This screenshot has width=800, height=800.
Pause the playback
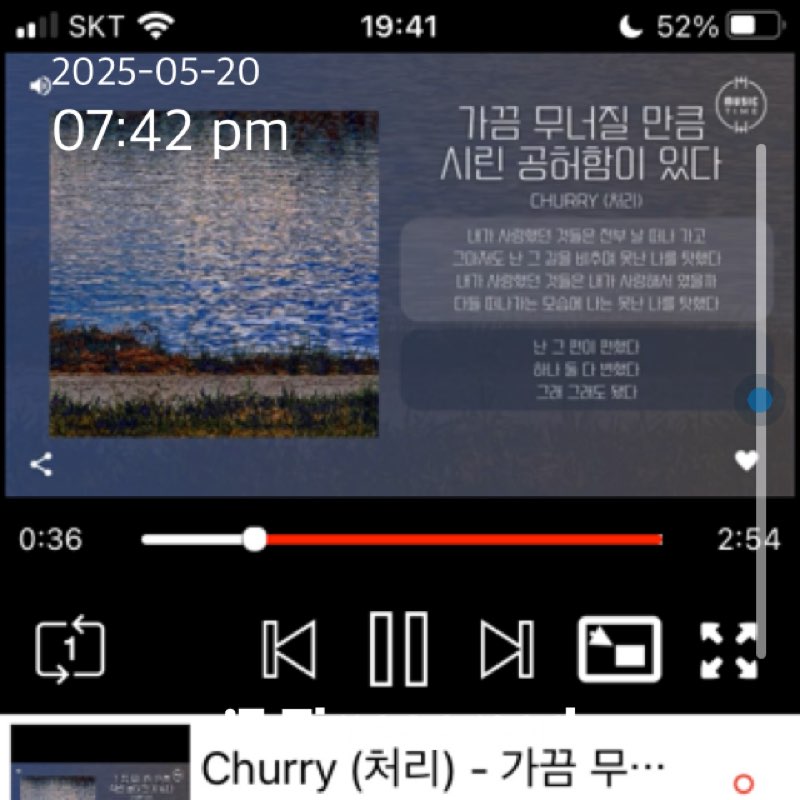pyautogui.click(x=399, y=650)
